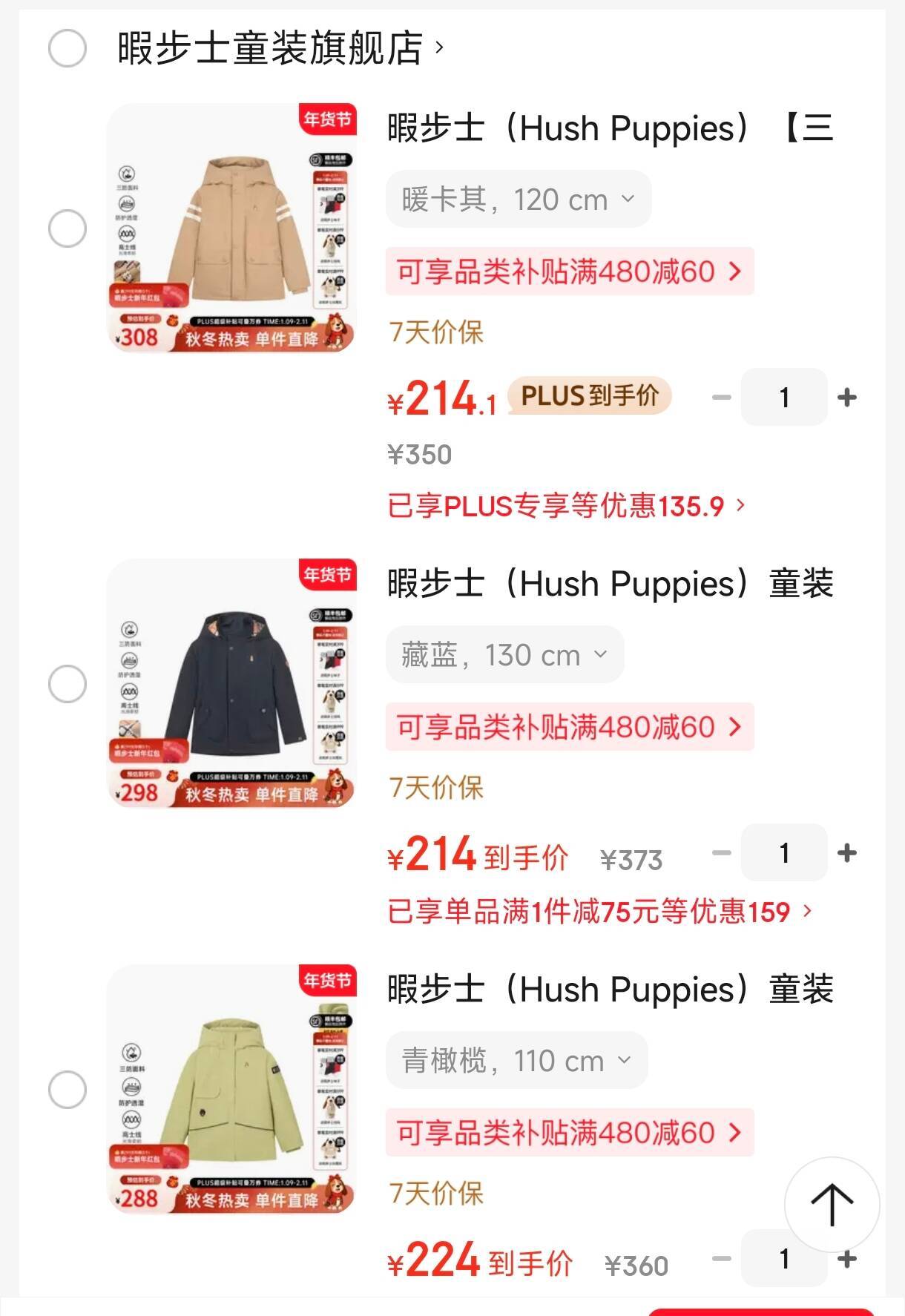Increase quantity of the 暖卡其 jacket
The height and width of the screenshot is (1316, 905).
[x=846, y=398]
